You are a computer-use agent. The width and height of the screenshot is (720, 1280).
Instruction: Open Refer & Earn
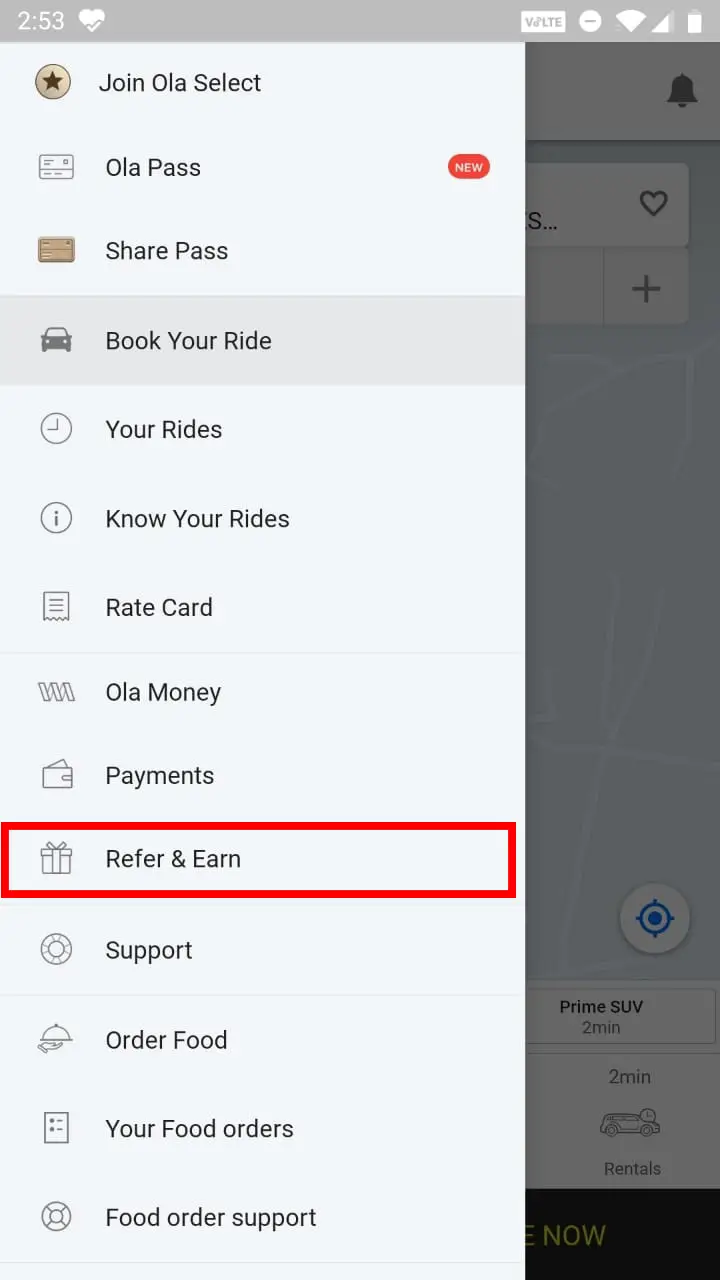click(173, 859)
